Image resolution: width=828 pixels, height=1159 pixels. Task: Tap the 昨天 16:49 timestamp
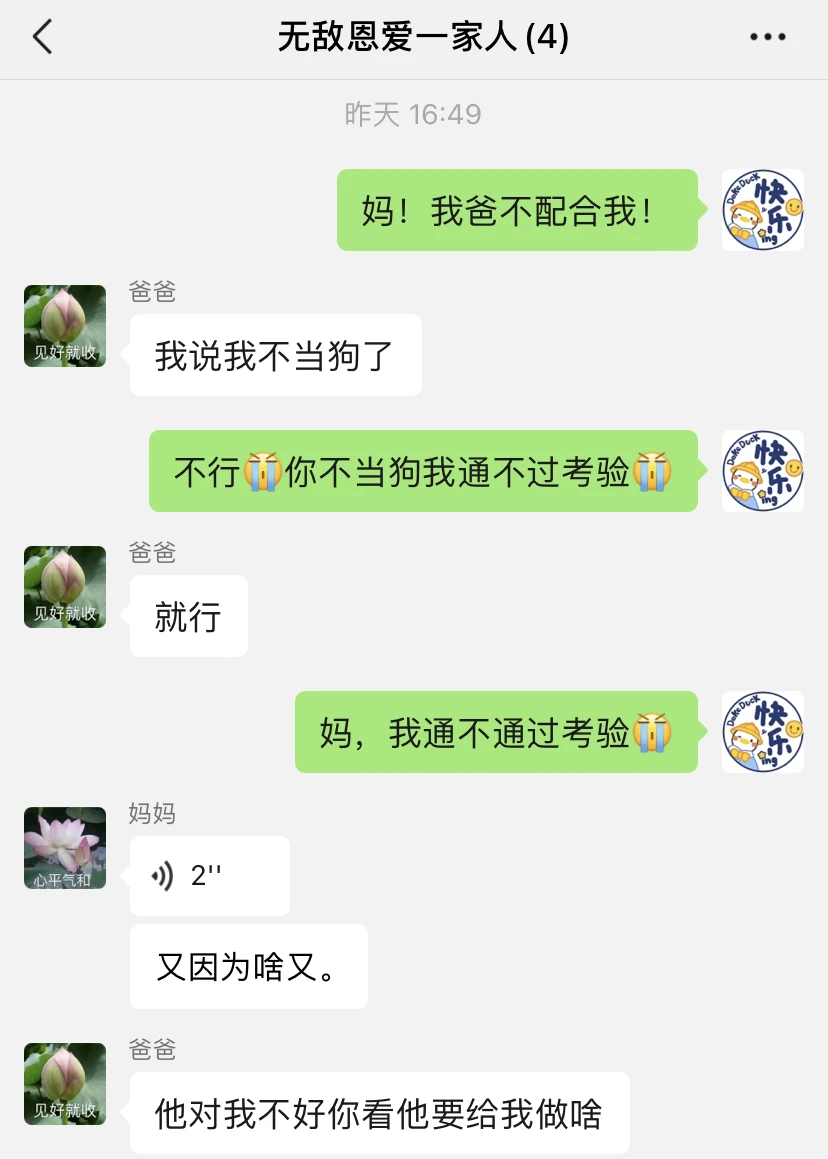(416, 114)
